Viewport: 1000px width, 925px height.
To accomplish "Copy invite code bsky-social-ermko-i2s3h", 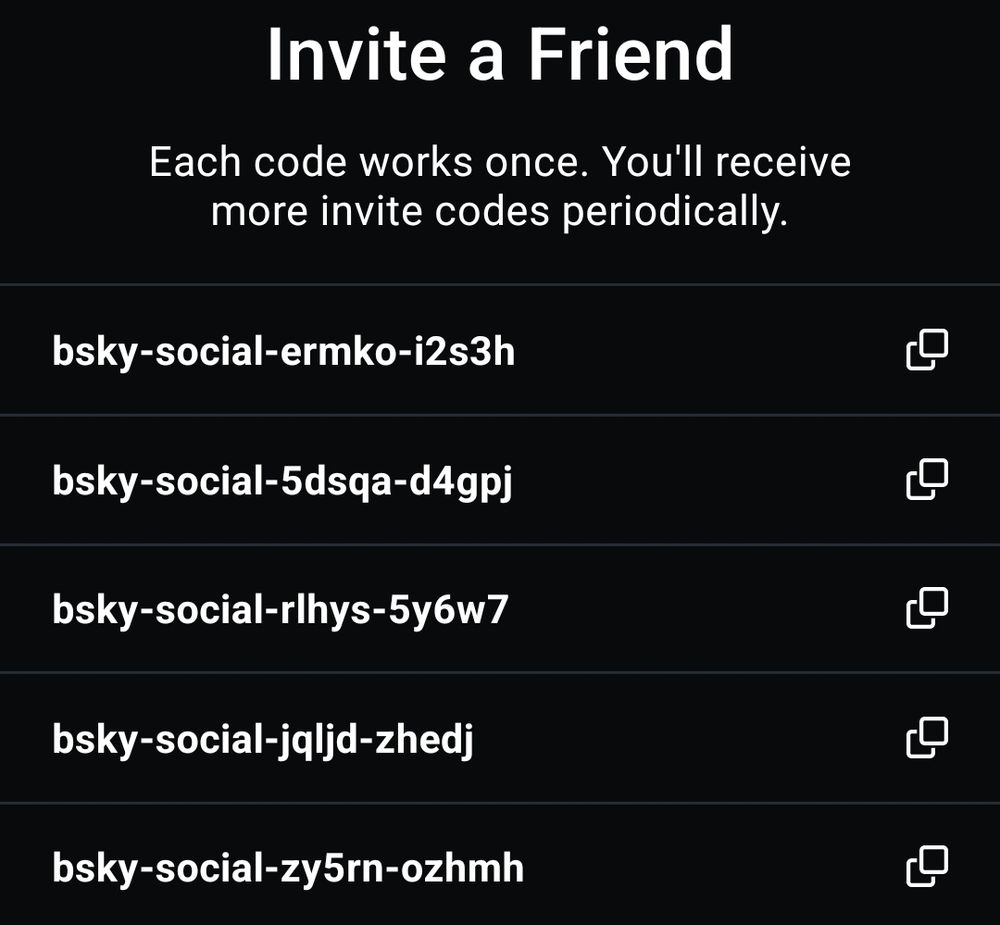I will tap(926, 351).
